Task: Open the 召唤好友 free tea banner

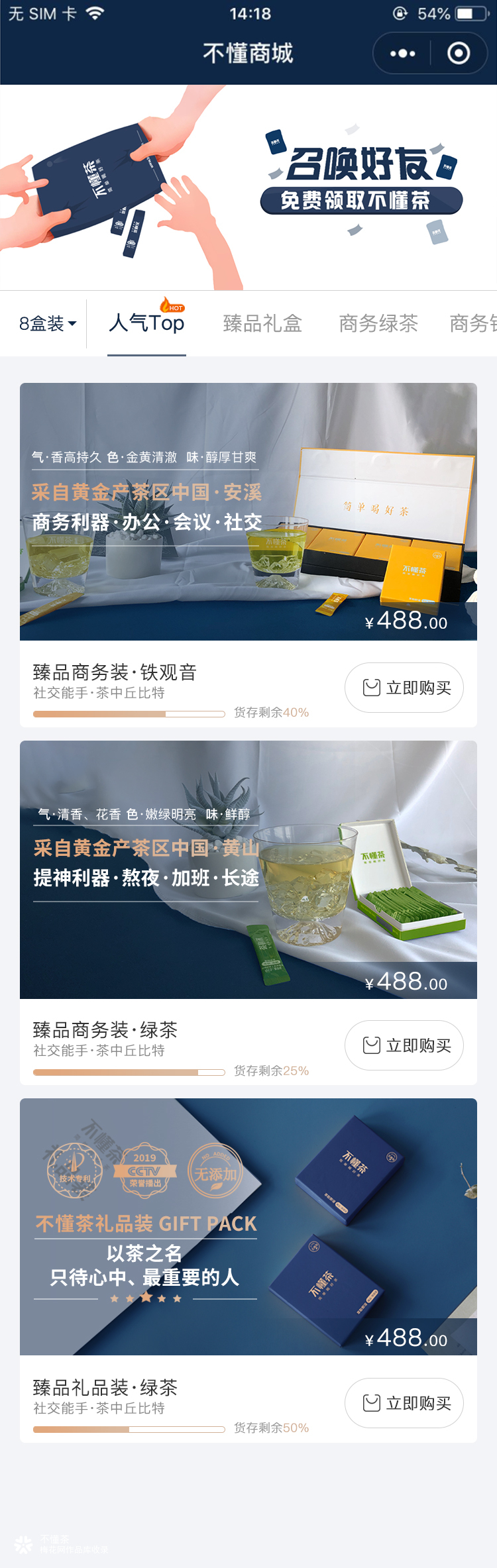Action: (248, 187)
